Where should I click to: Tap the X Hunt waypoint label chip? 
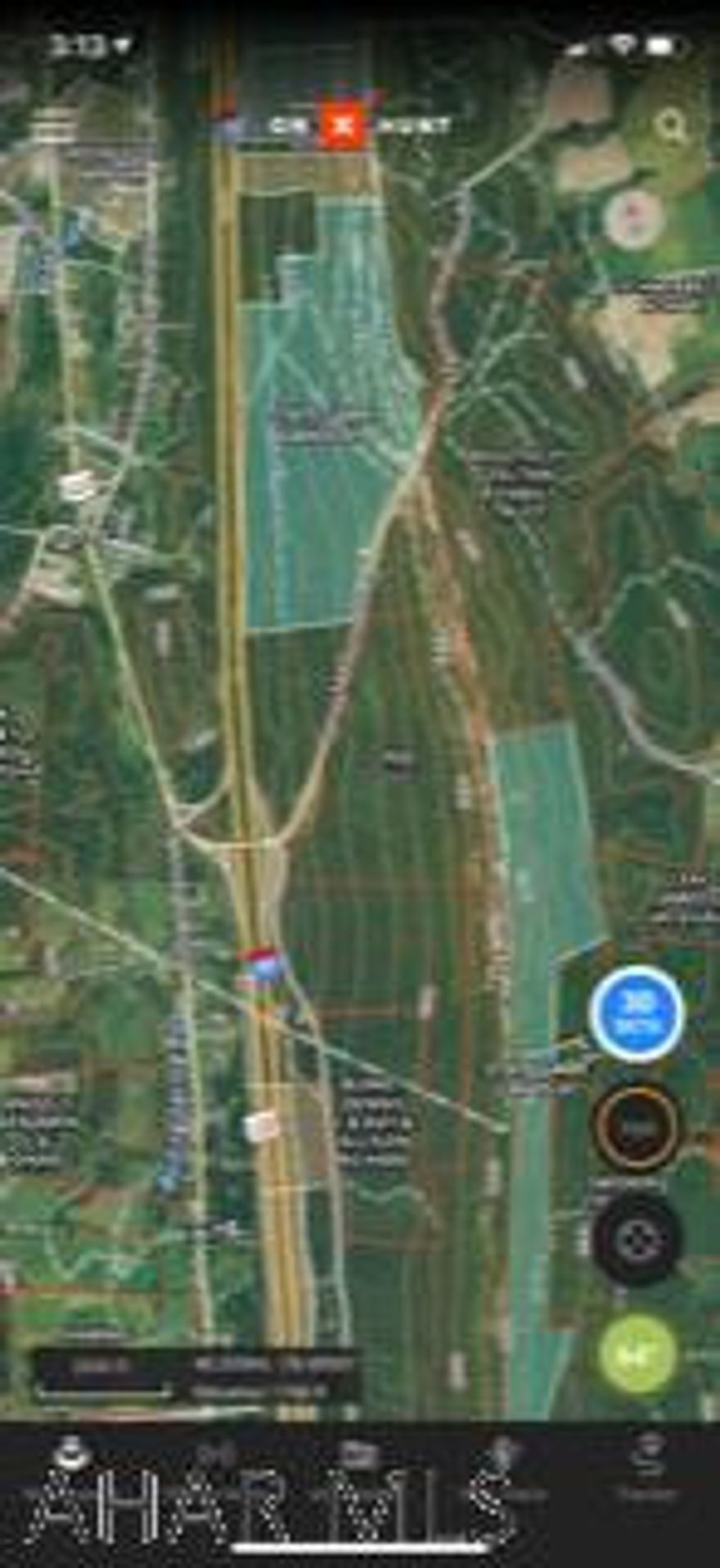click(413, 124)
